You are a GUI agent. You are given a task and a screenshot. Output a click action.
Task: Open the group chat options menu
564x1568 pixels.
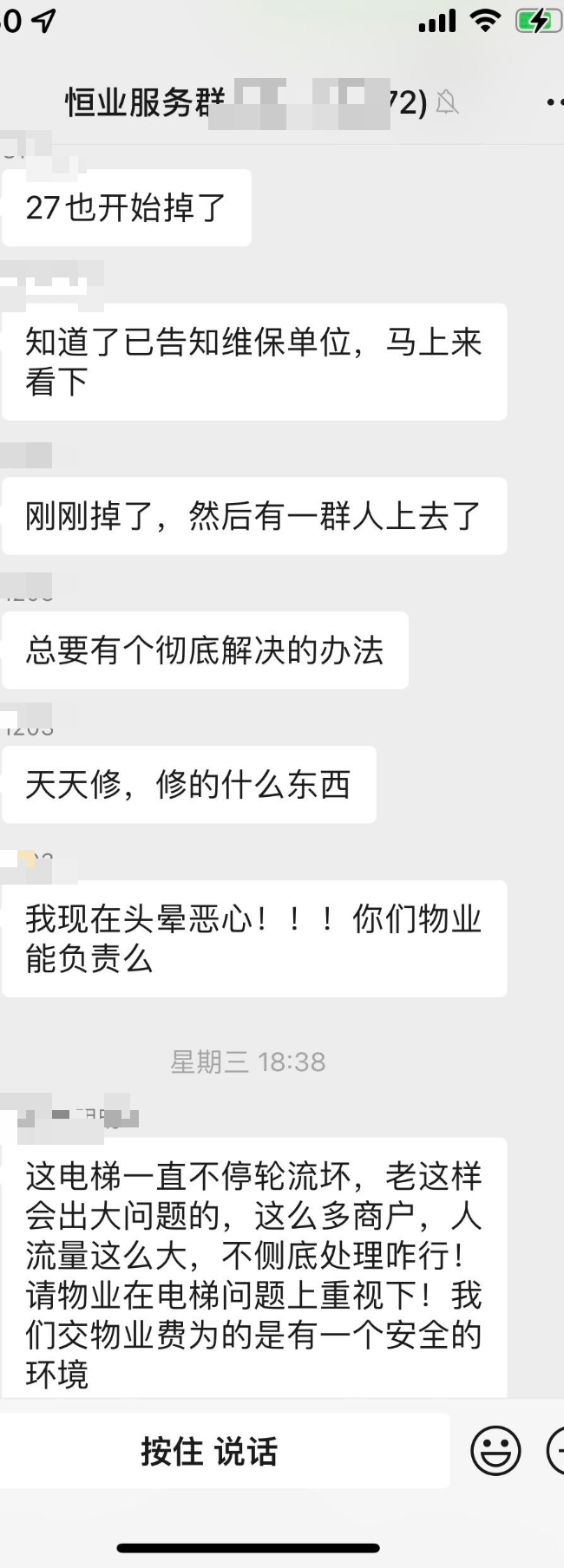(554, 103)
